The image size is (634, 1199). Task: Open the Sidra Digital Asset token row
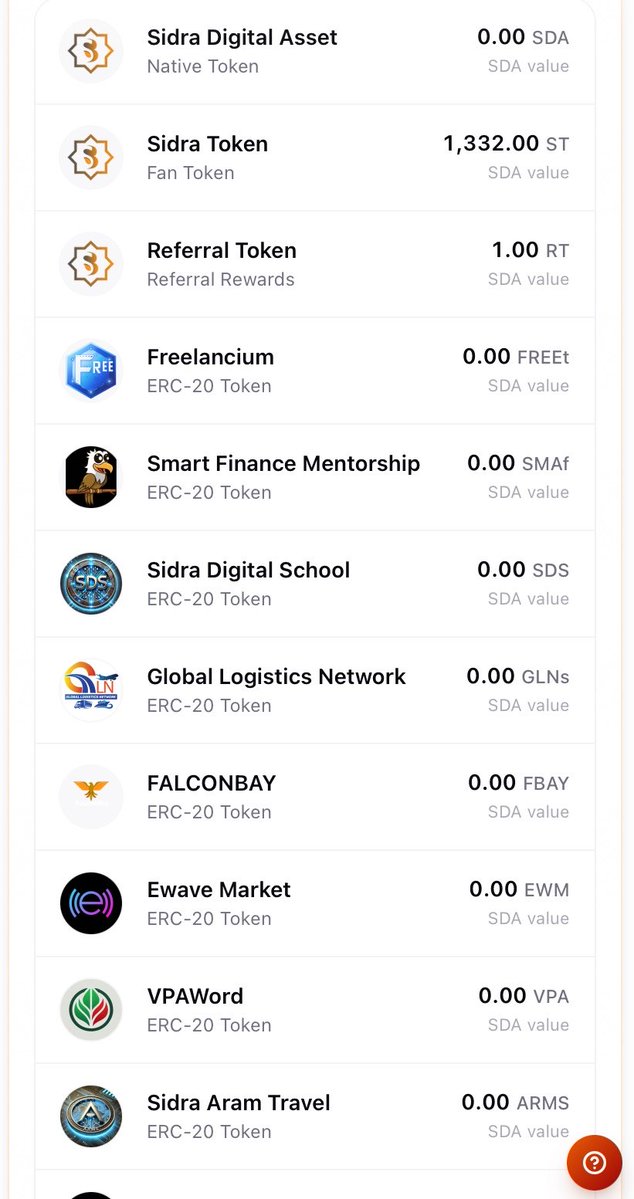[x=315, y=51]
